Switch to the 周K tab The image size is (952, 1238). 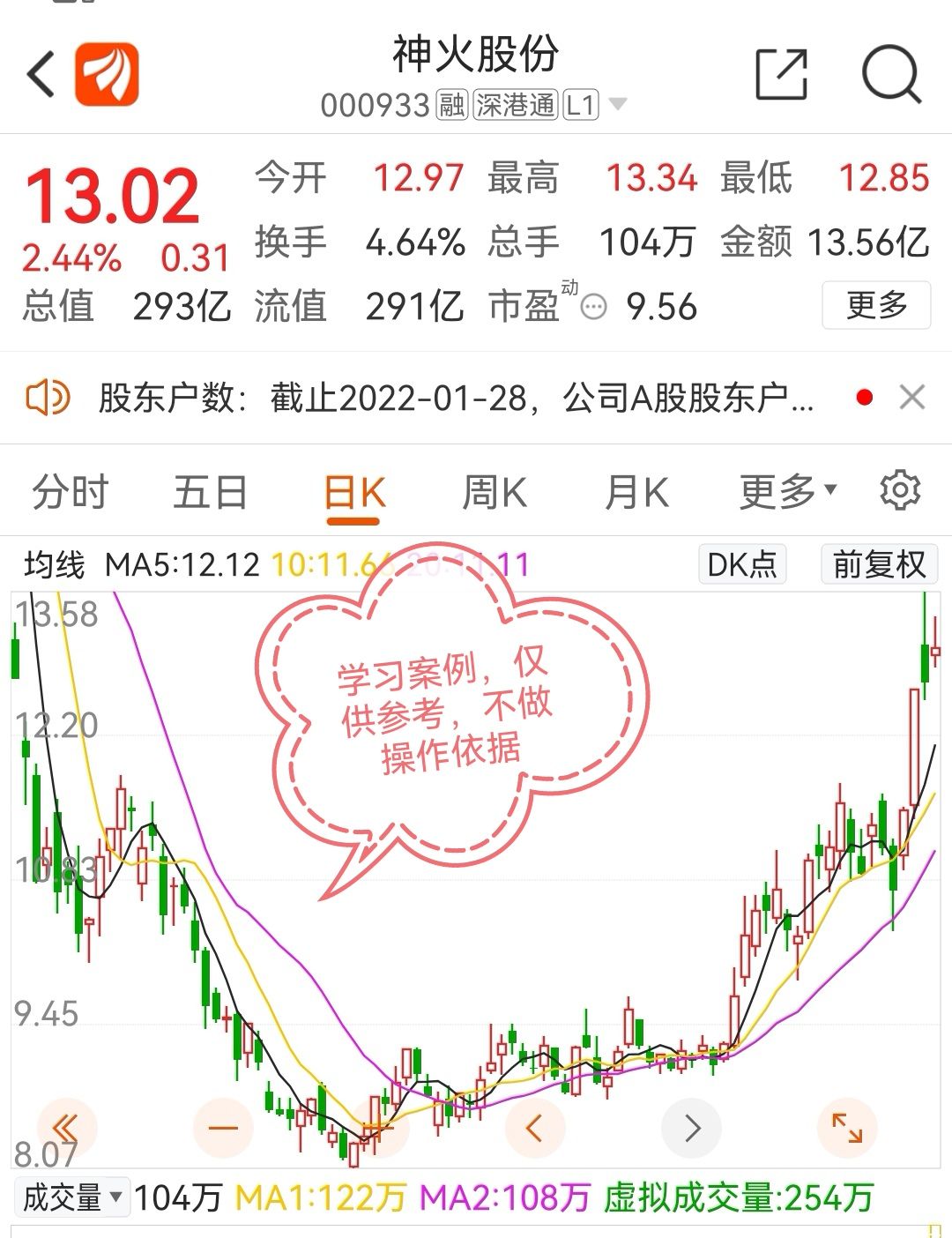pyautogui.click(x=495, y=492)
